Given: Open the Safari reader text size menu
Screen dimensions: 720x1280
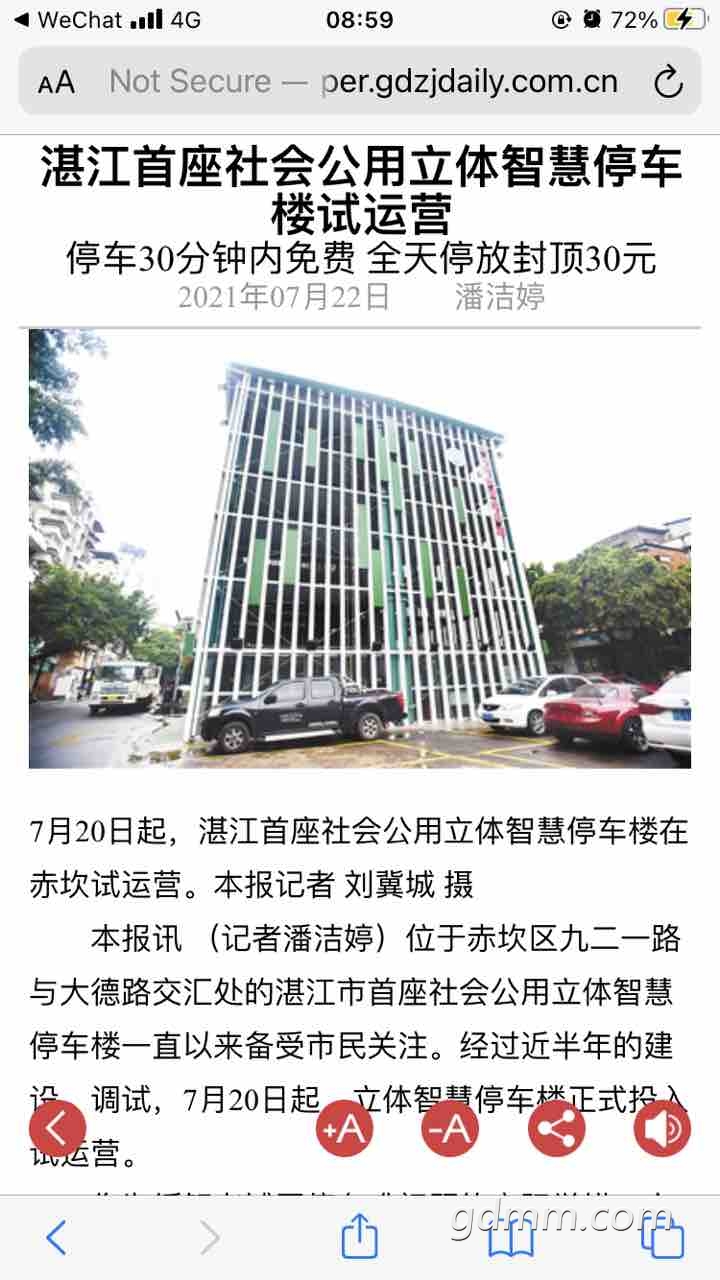Looking at the screenshot, I should 57,82.
